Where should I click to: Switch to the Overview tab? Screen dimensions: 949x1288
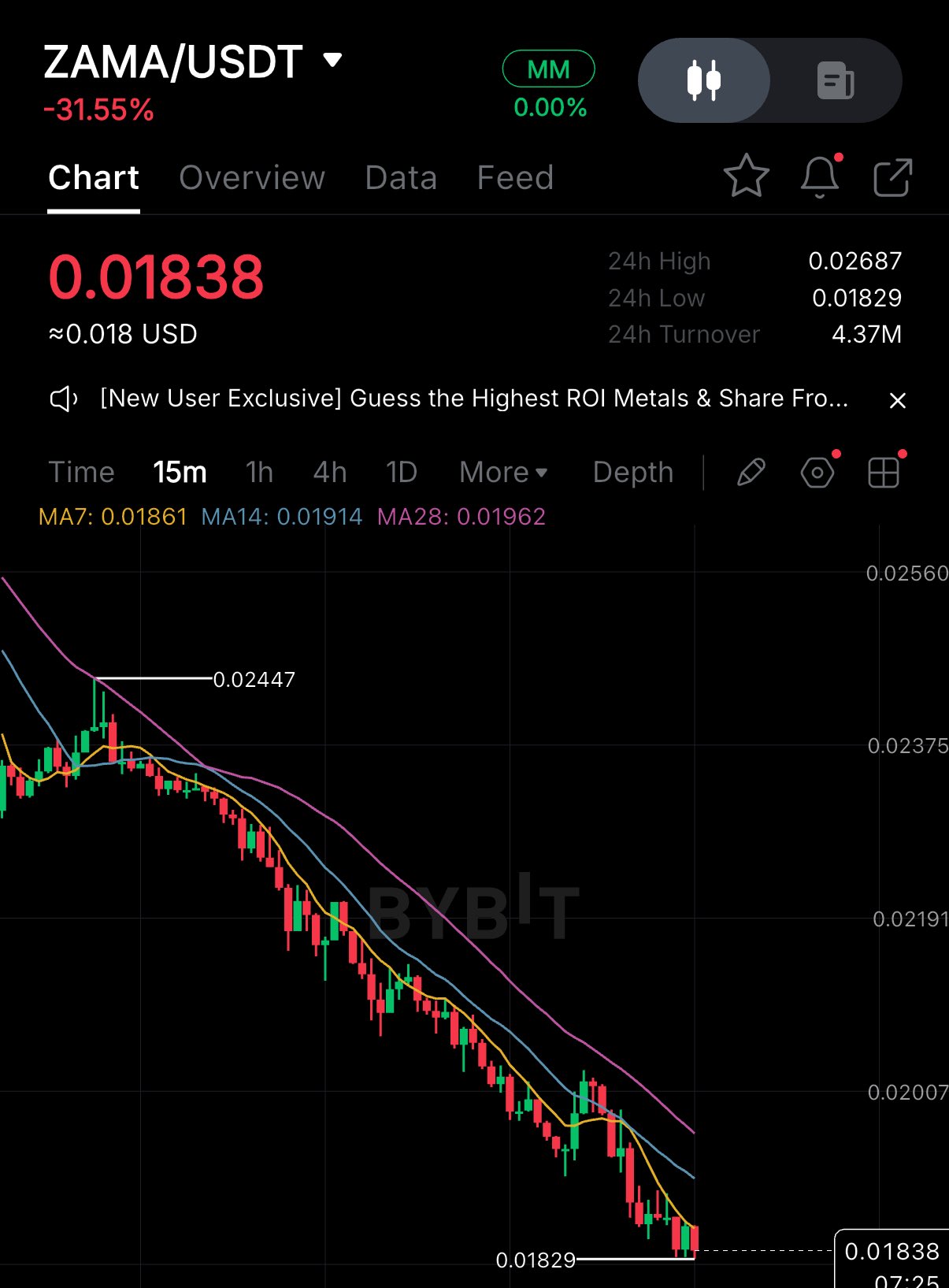tap(252, 178)
